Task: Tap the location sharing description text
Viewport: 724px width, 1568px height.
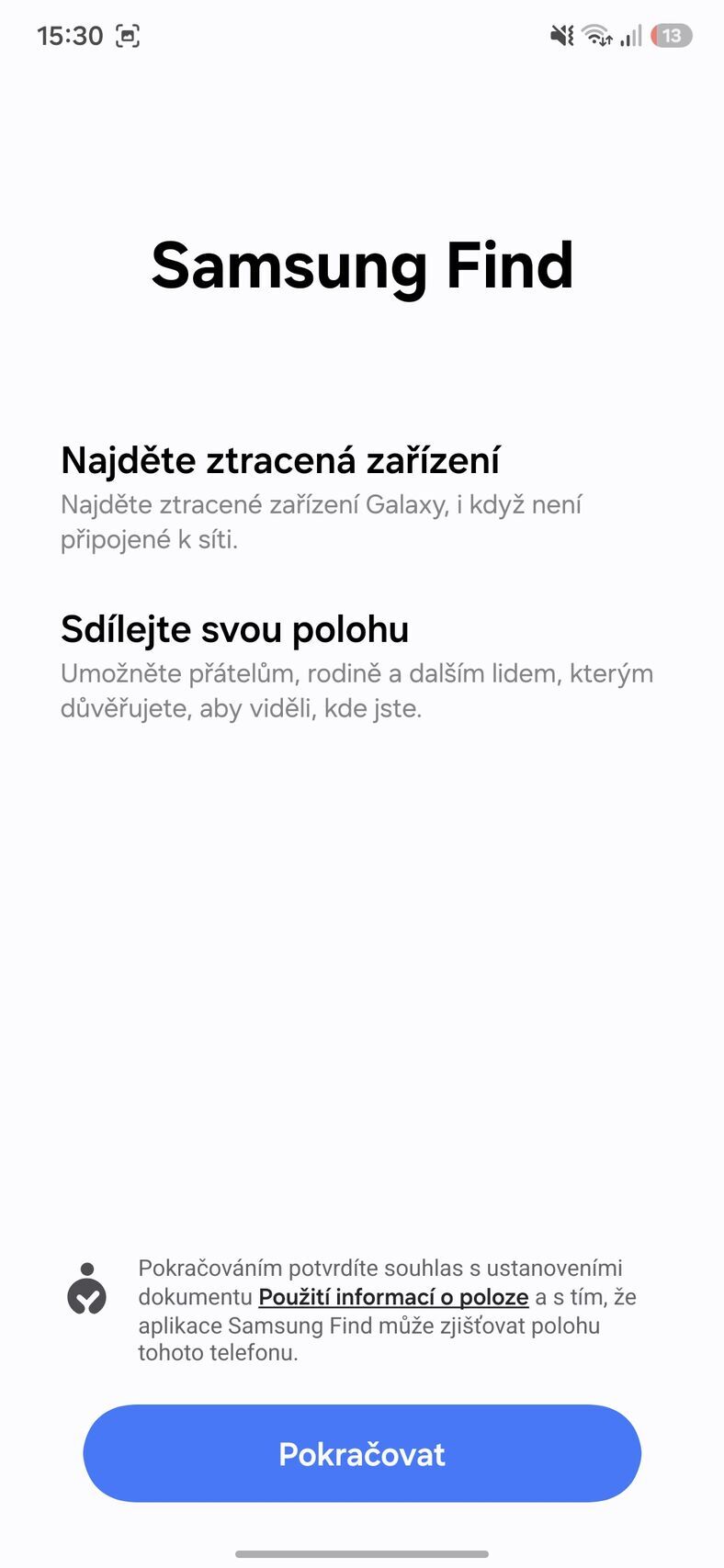Action: (356, 691)
